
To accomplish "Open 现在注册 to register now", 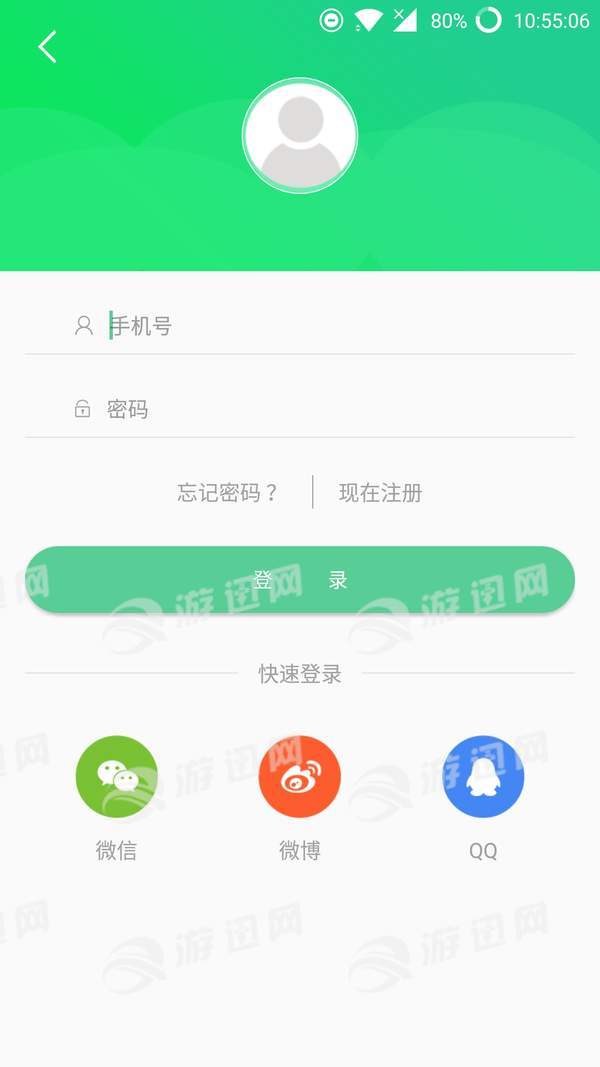I will 380,492.
